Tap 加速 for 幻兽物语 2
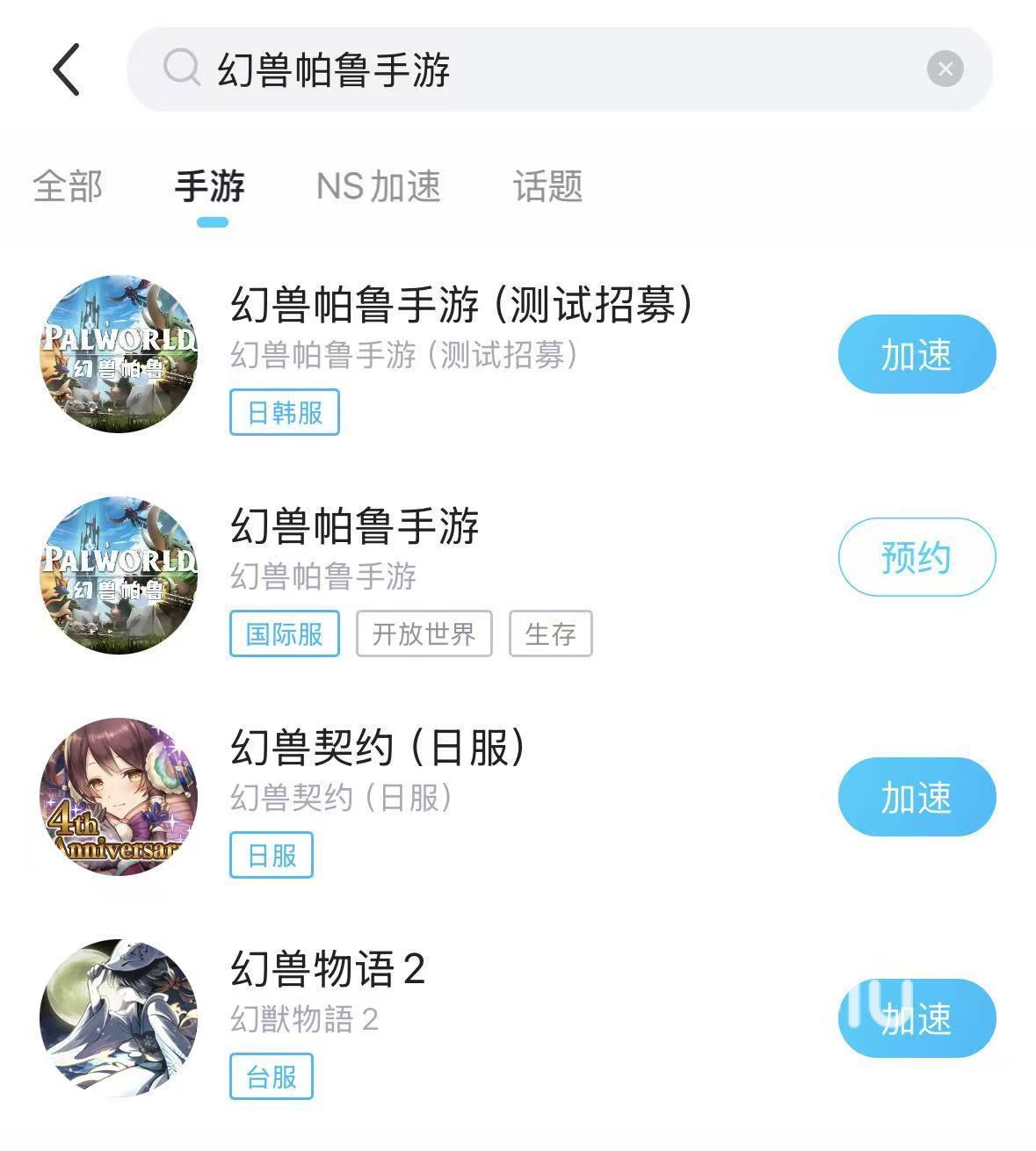The image size is (1036, 1151). 916,1019
